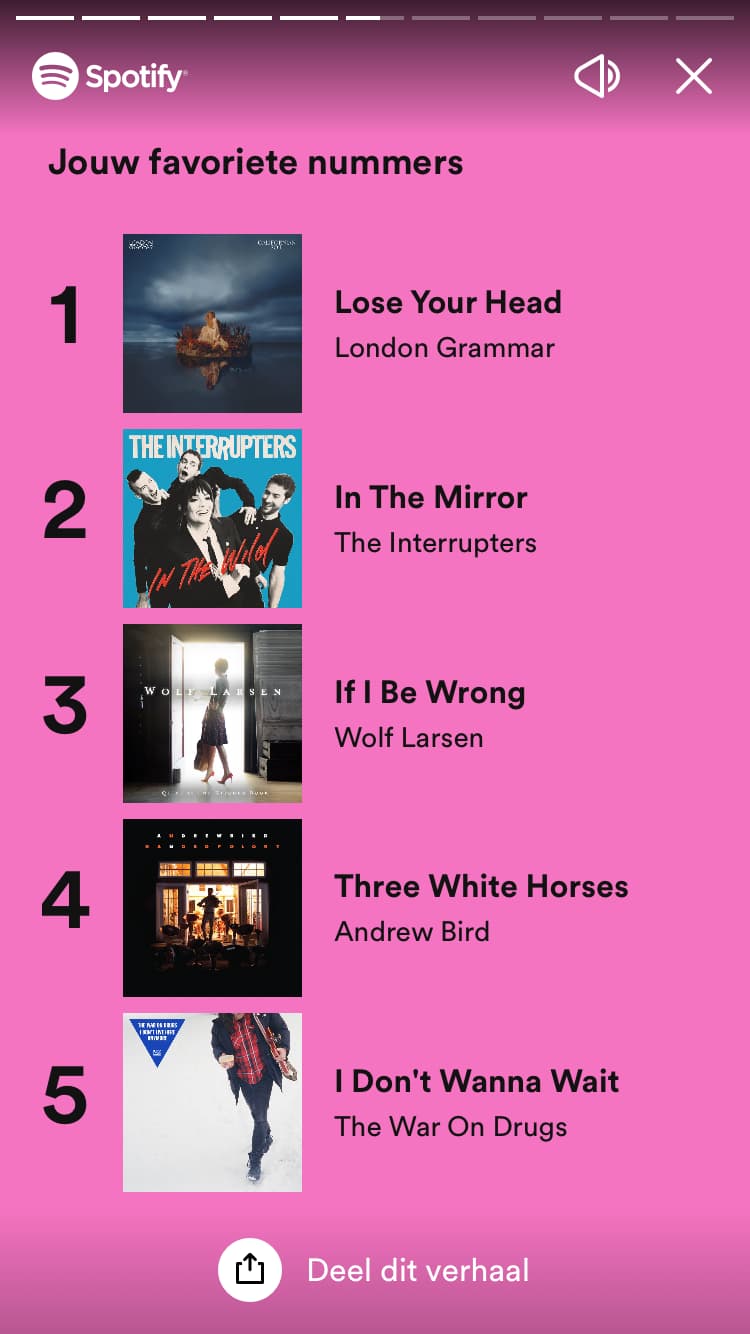
Task: Mute the story sound
Action: click(597, 77)
